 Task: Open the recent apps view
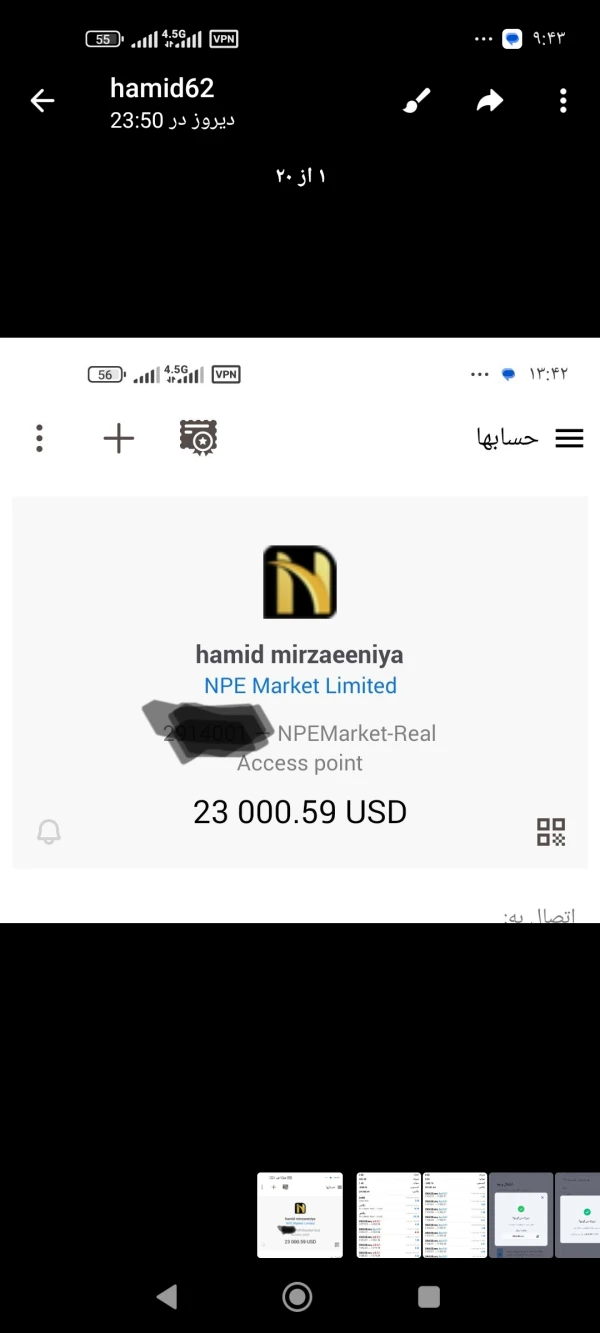click(x=429, y=1297)
